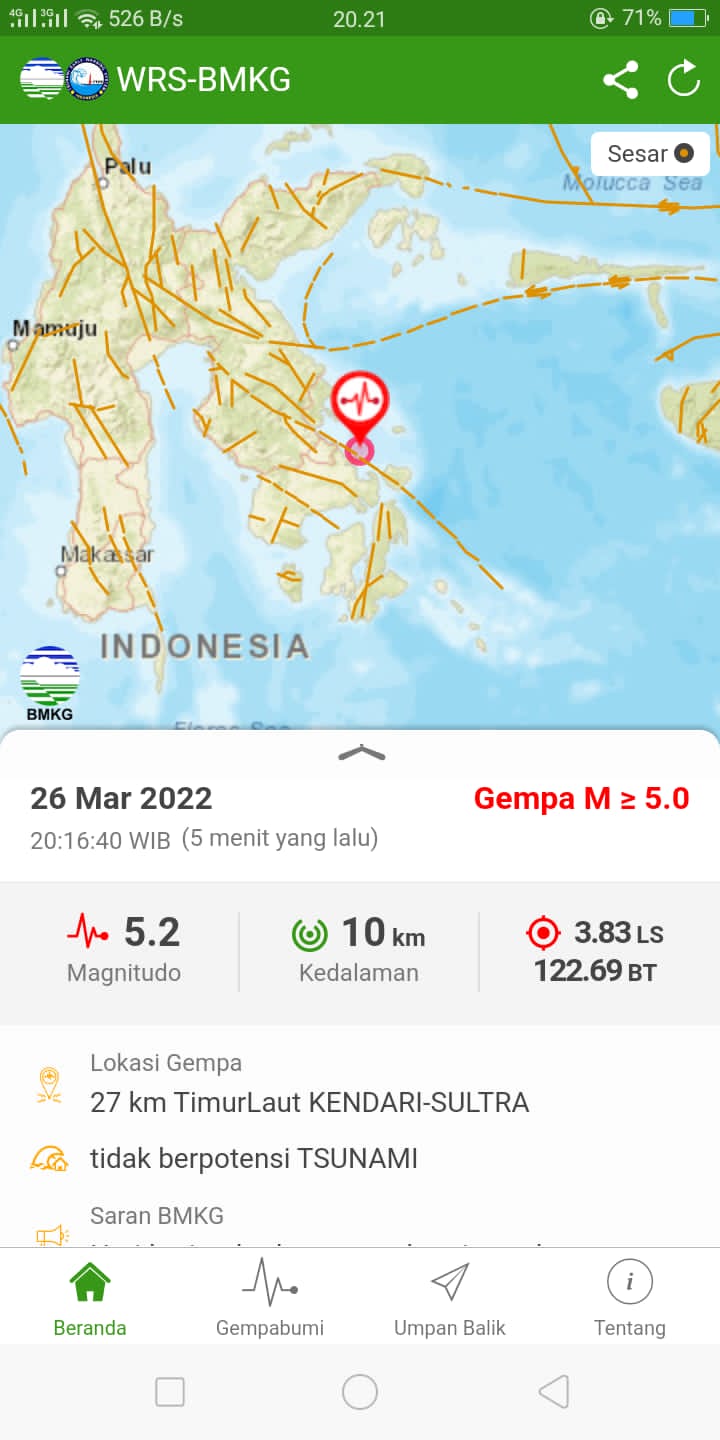This screenshot has width=720, height=1440.
Task: Toggle the Sesar fault lines layer
Action: pos(651,154)
